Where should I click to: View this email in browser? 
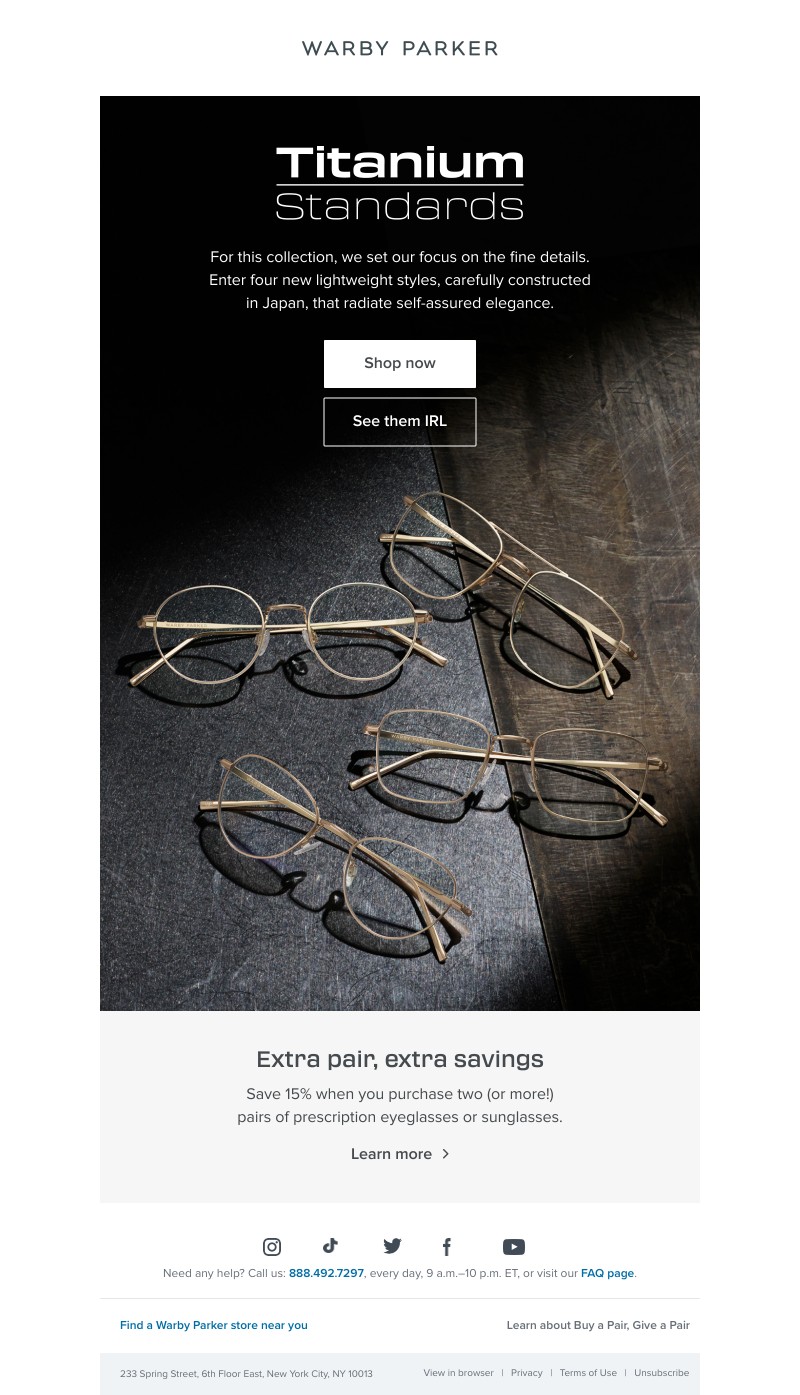[458, 1373]
